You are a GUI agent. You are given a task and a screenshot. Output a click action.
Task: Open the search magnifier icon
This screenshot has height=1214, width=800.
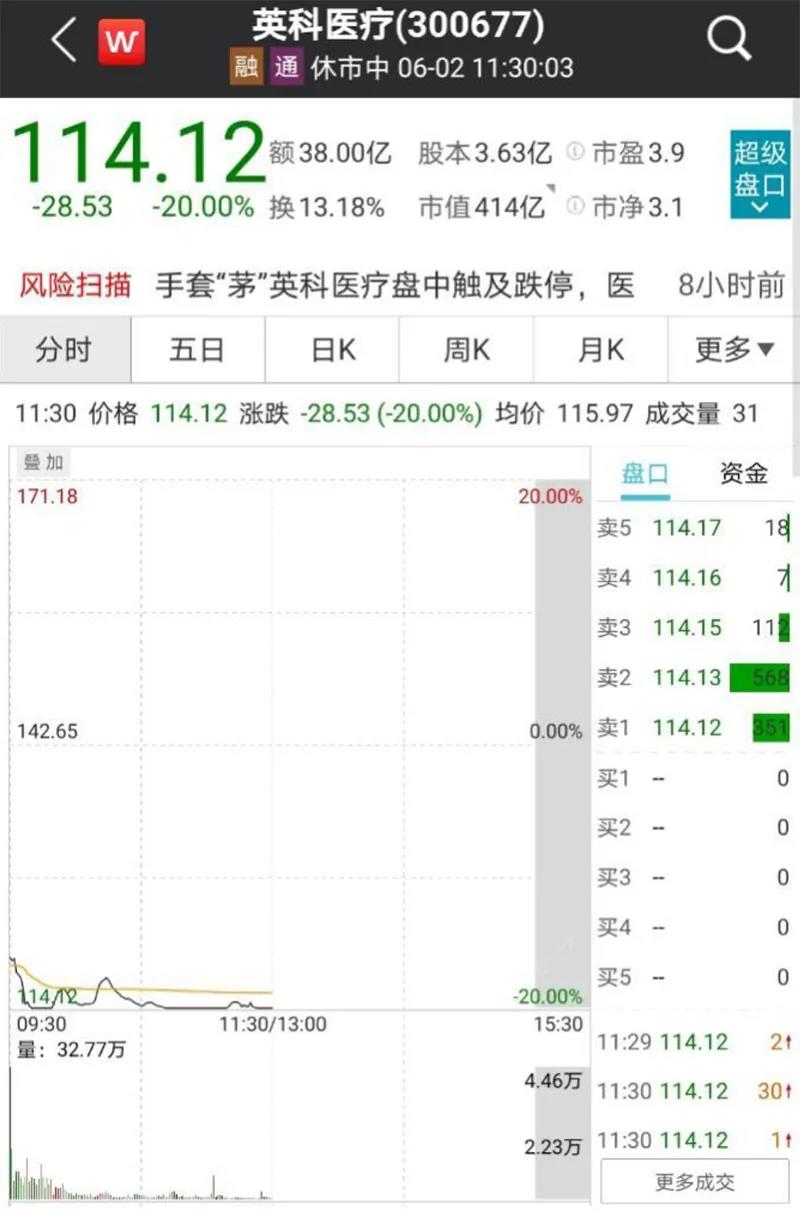pos(728,41)
